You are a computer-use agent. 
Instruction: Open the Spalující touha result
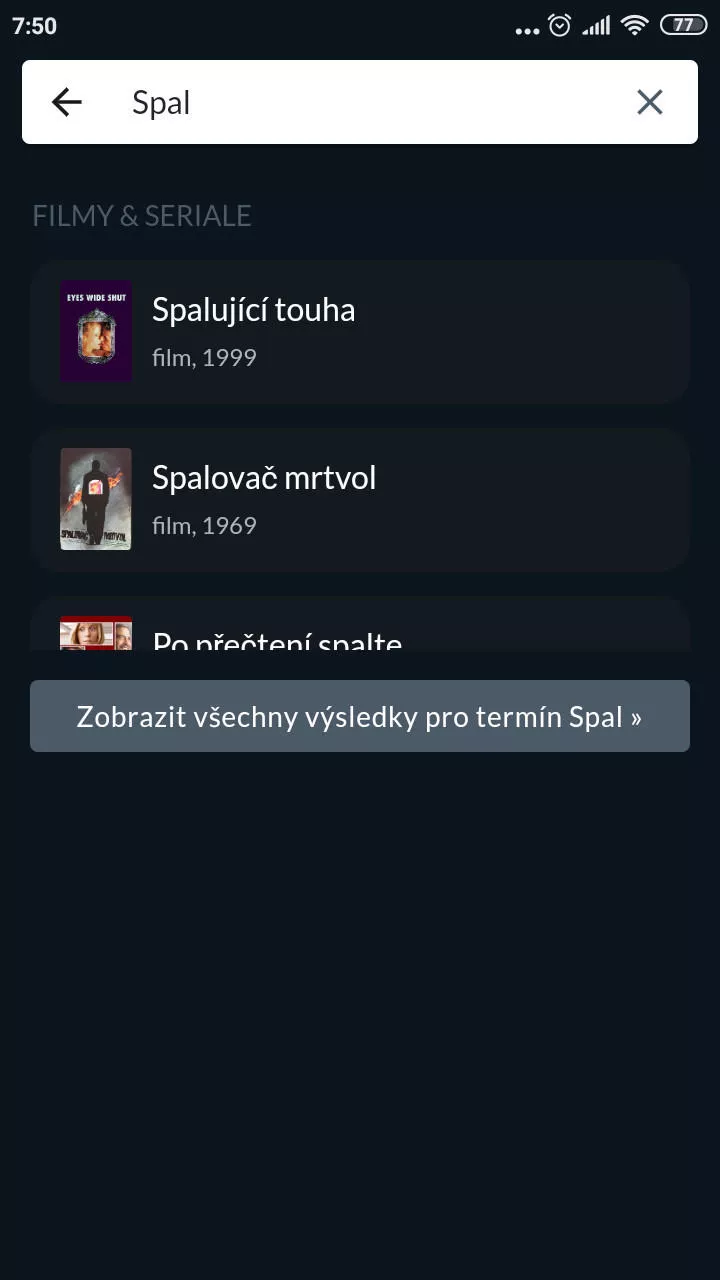(x=360, y=332)
